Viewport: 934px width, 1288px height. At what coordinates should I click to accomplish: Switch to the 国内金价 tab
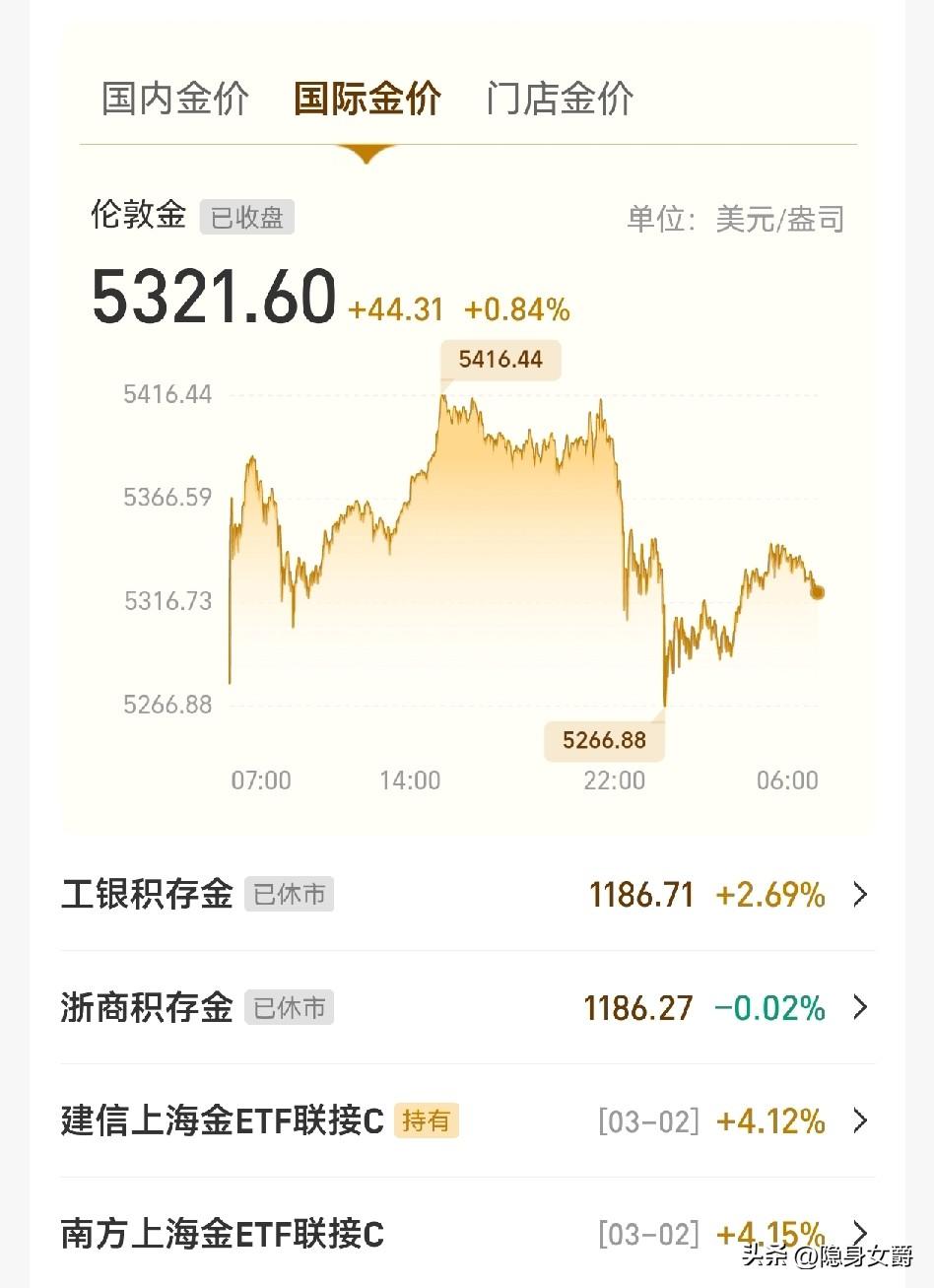[173, 98]
